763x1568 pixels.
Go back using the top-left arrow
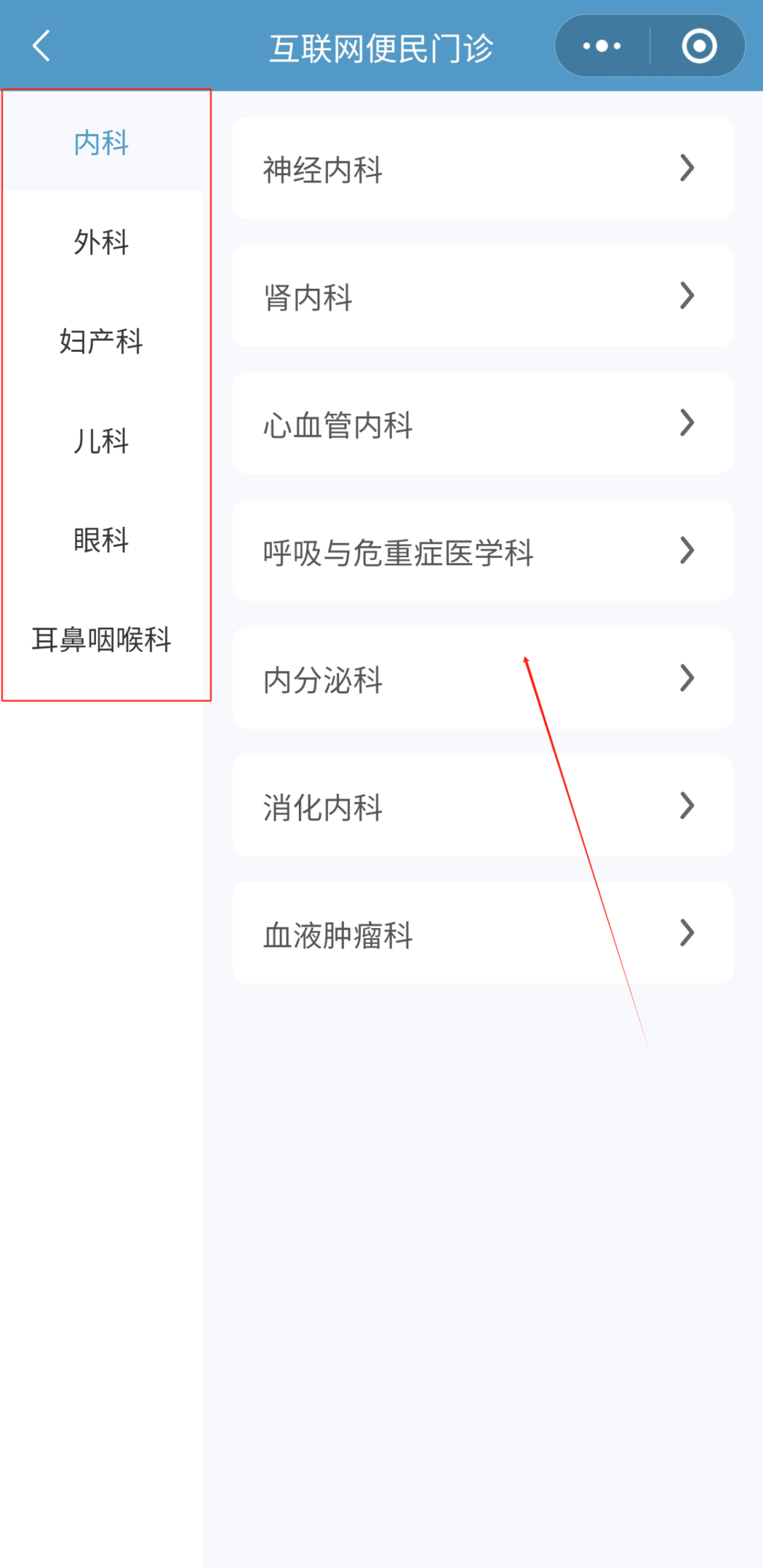point(42,47)
